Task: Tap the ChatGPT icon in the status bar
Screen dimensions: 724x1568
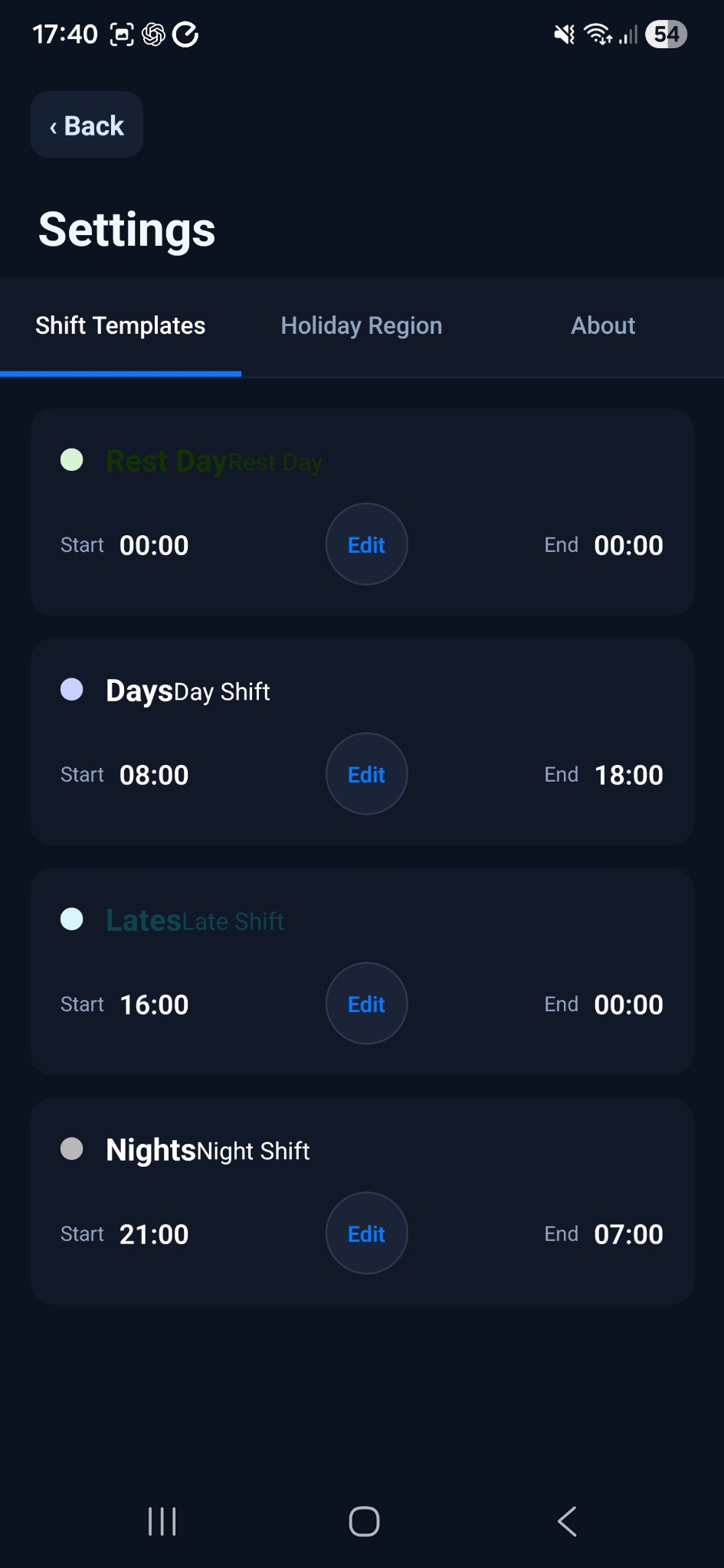Action: [x=152, y=34]
